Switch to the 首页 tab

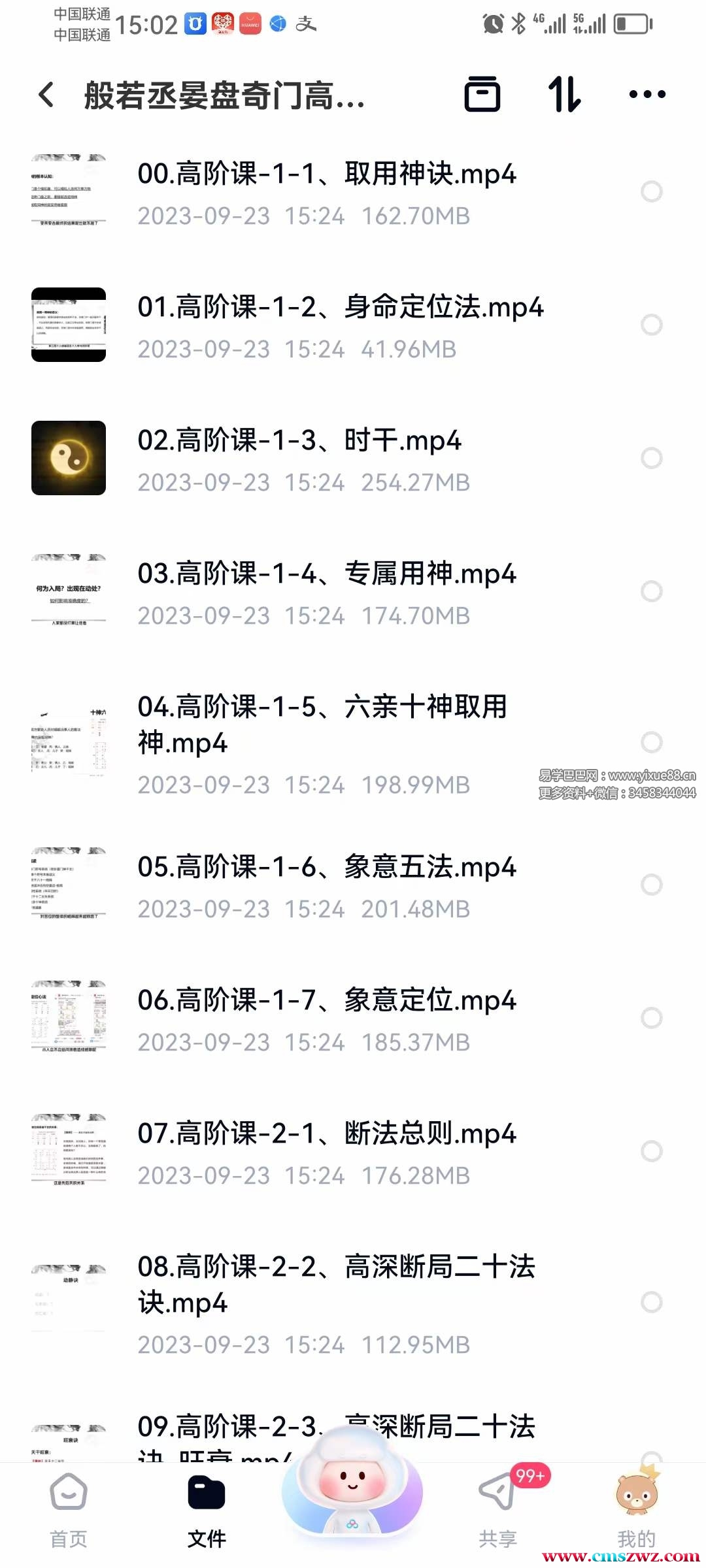pos(69,1509)
